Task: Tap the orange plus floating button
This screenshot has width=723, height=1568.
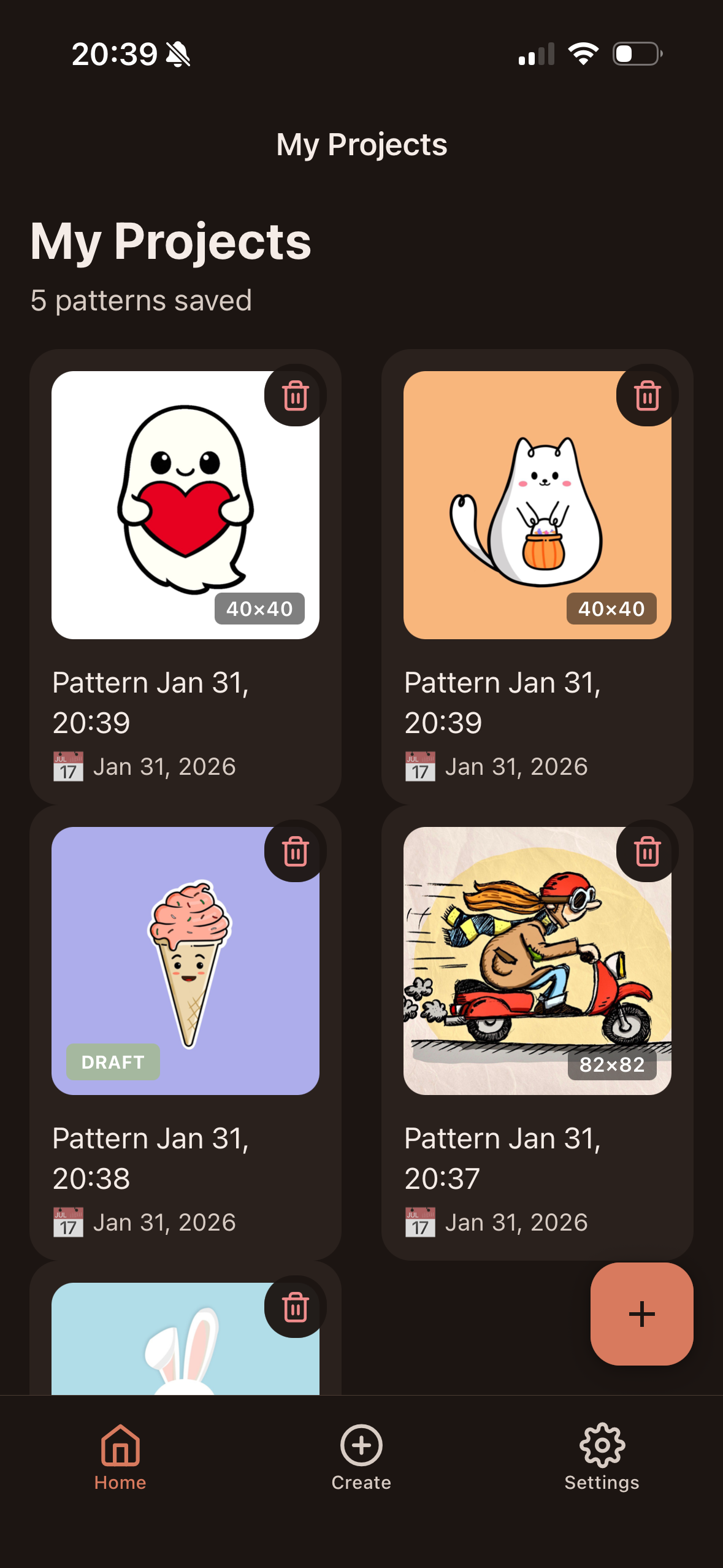Action: click(641, 1313)
